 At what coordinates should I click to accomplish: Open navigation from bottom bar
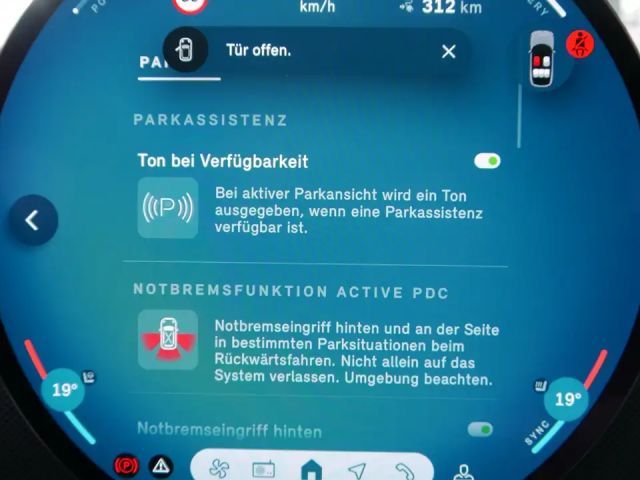[x=357, y=468]
